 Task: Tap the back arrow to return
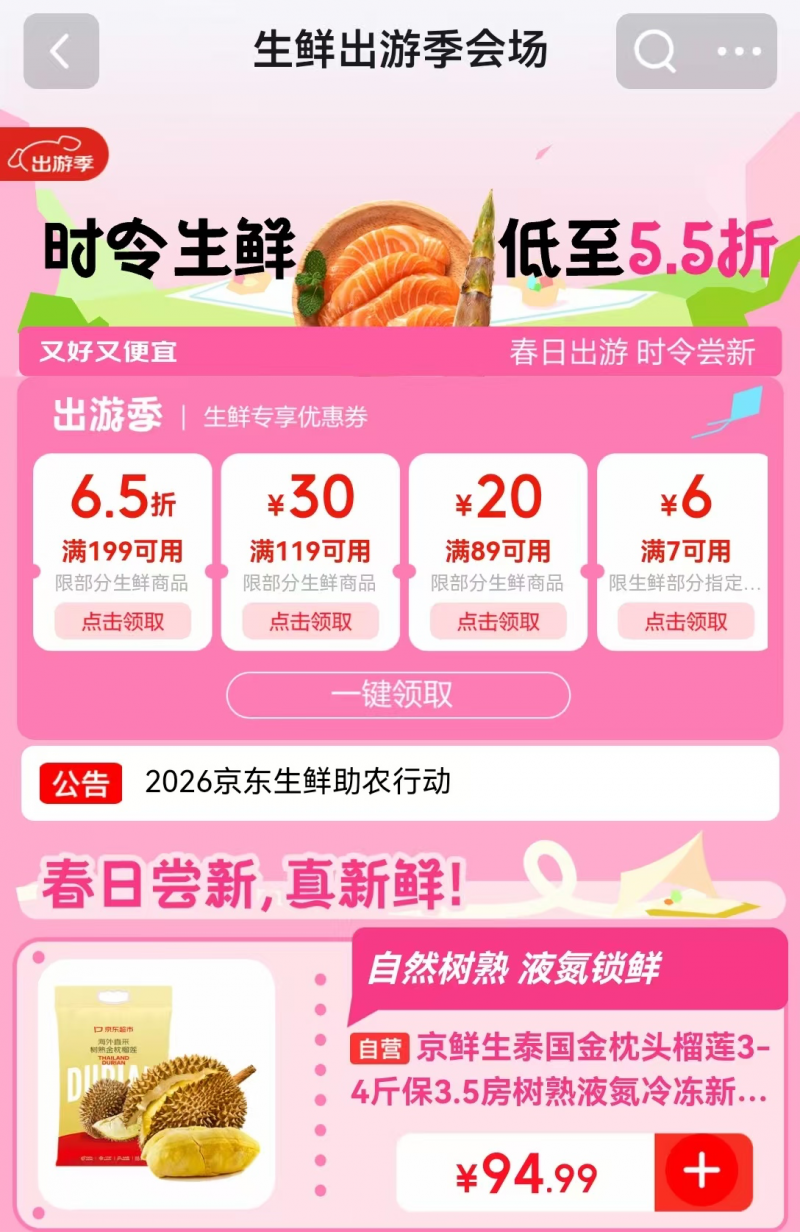(60, 52)
